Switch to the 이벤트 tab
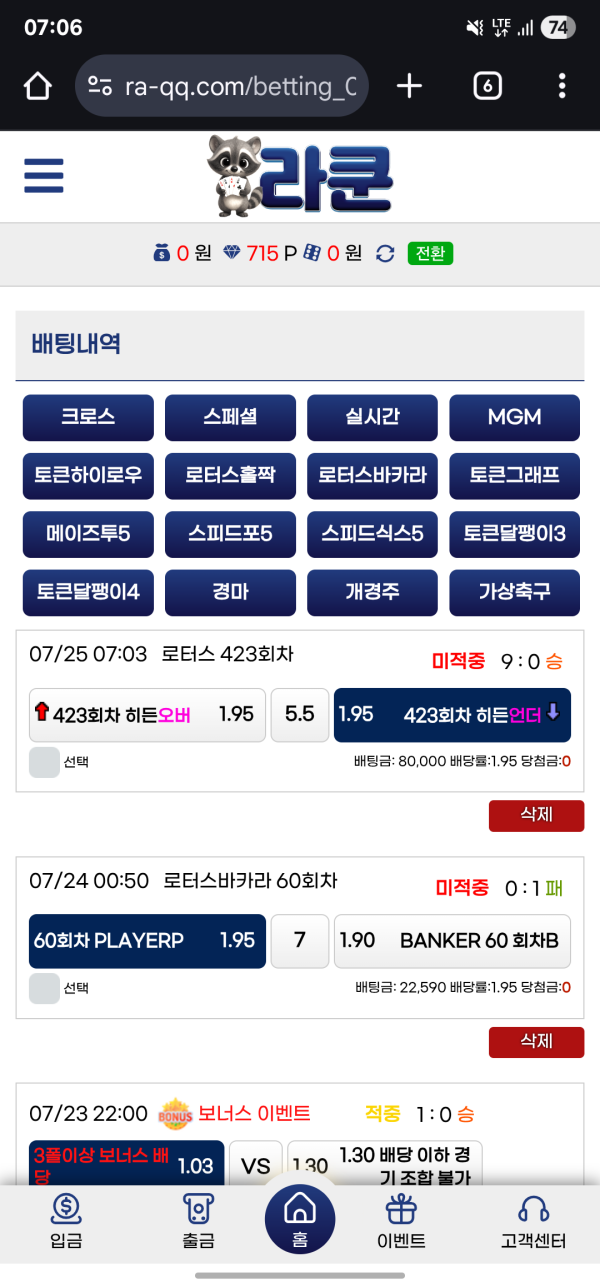This screenshot has height=1287, width=600. pos(401,1222)
